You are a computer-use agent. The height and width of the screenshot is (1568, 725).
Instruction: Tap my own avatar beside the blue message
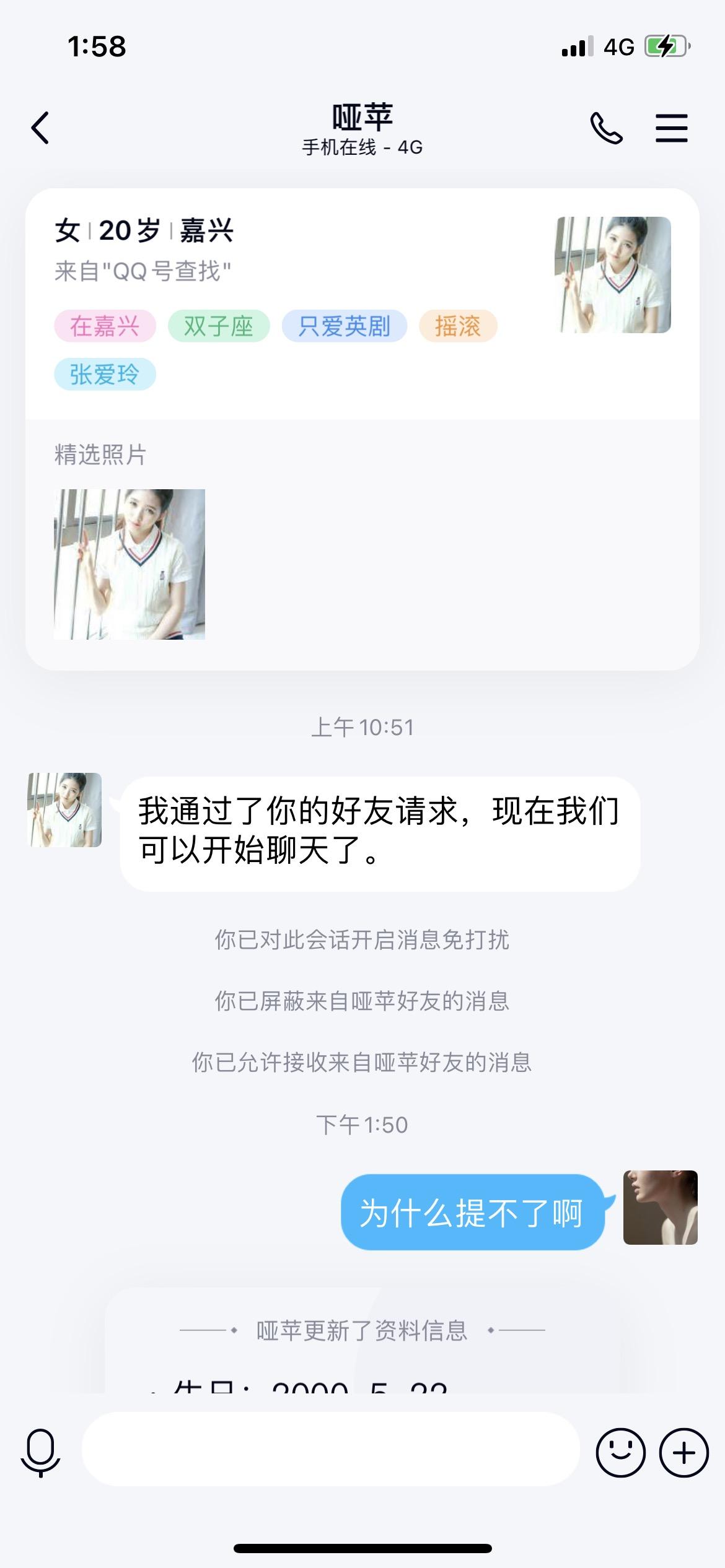[661, 1208]
